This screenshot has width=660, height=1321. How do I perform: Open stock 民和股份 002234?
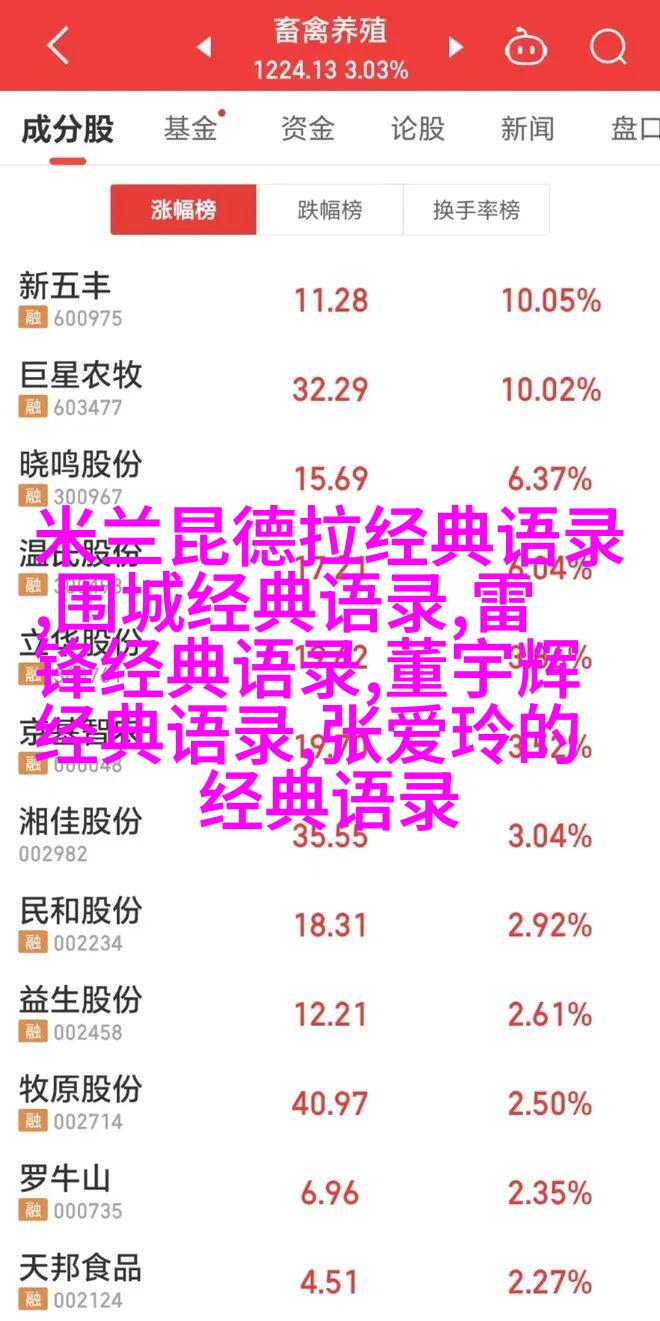pos(330,923)
